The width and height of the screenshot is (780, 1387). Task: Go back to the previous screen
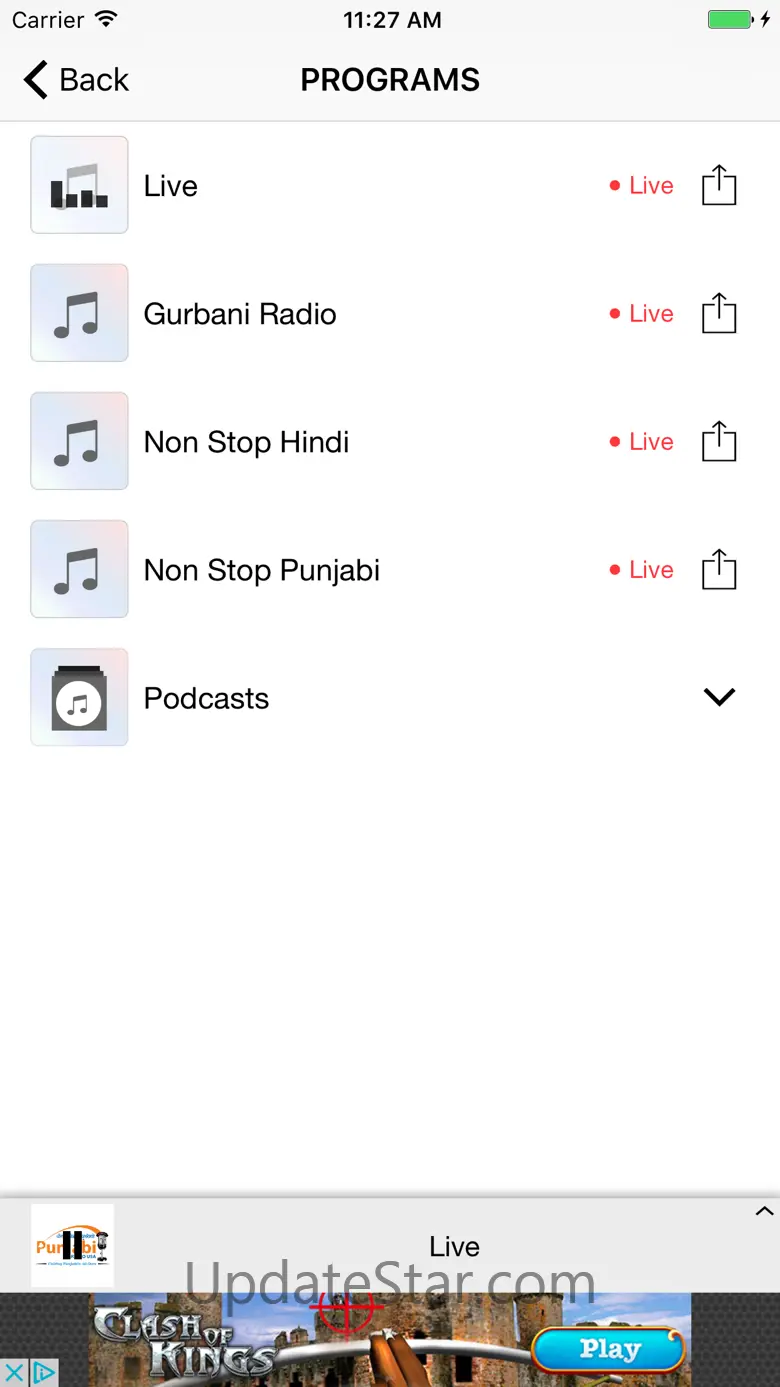click(76, 80)
